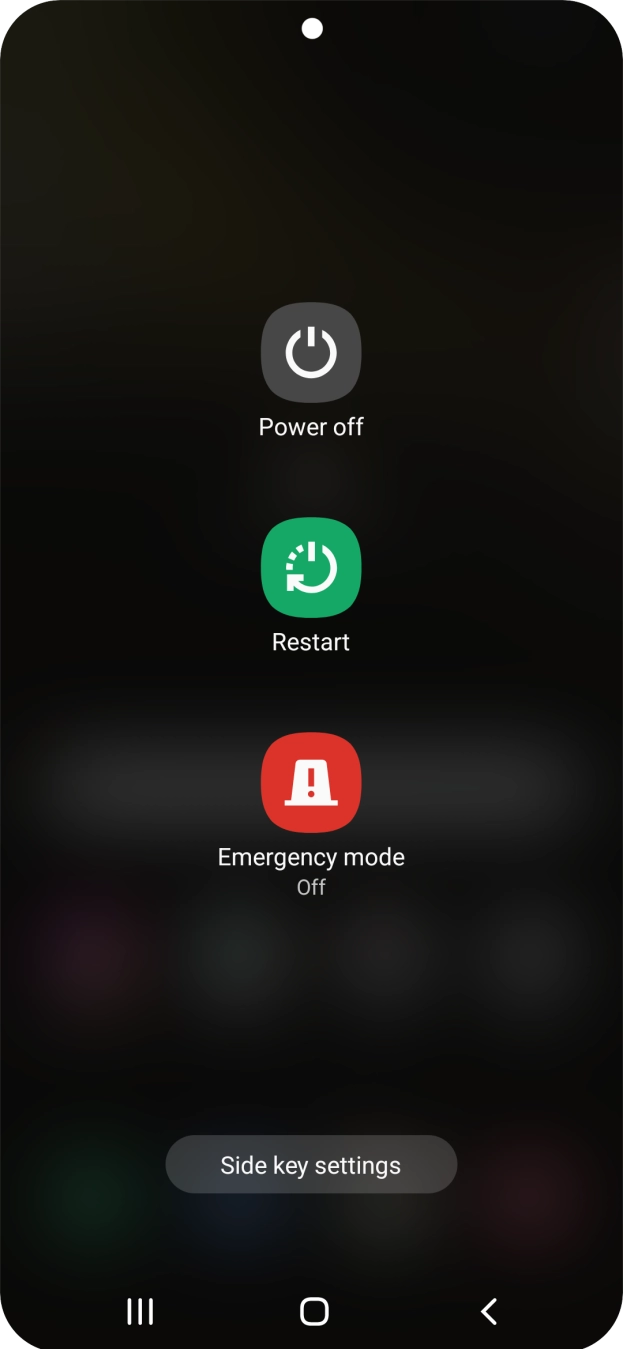Screen dimensions: 623x1349
Task: Tap the home button in navigation bar
Action: point(314,1311)
